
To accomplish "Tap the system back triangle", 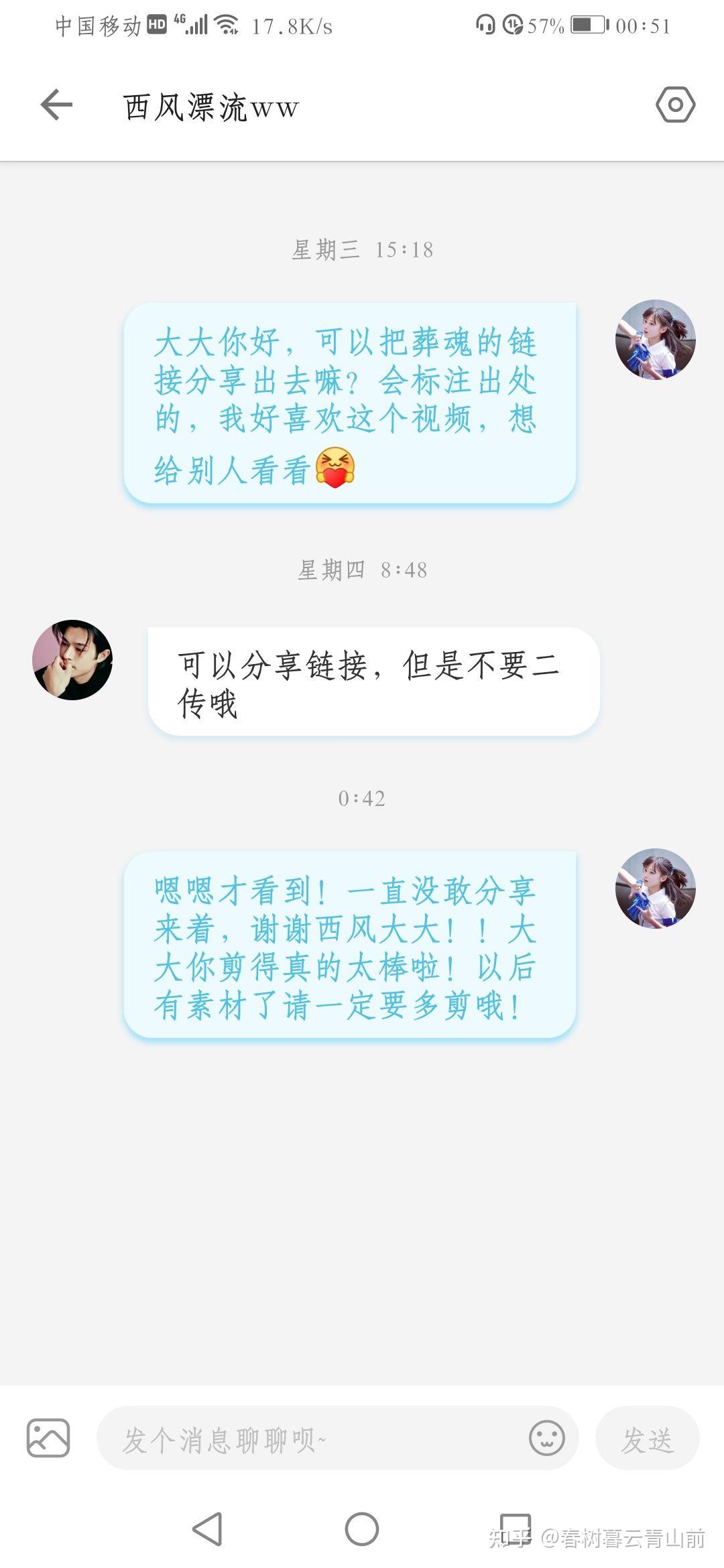I will coord(207,1529).
